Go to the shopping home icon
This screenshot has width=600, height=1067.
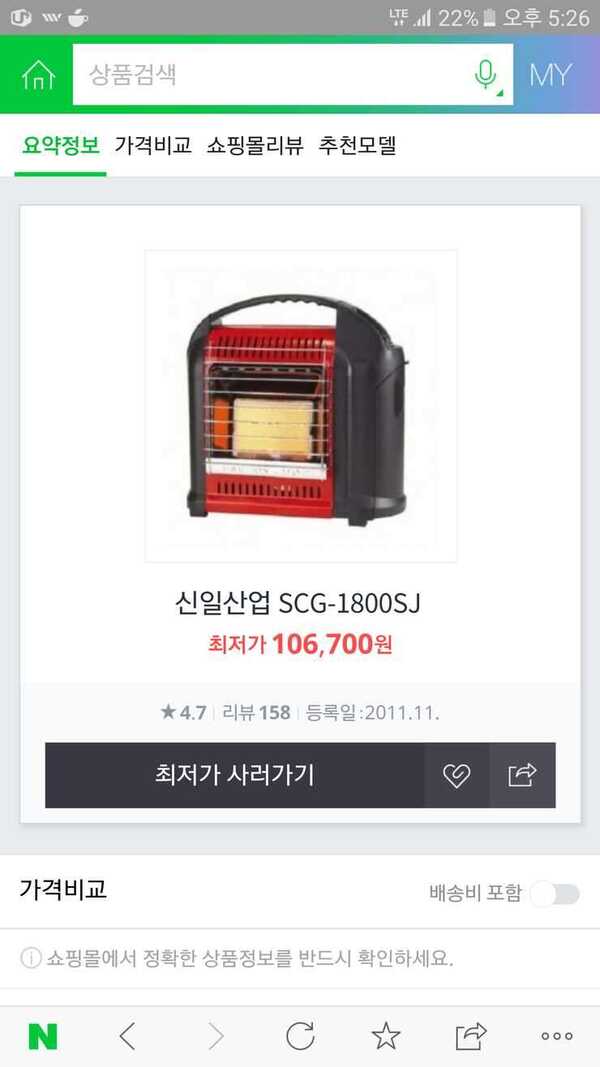[x=38, y=75]
